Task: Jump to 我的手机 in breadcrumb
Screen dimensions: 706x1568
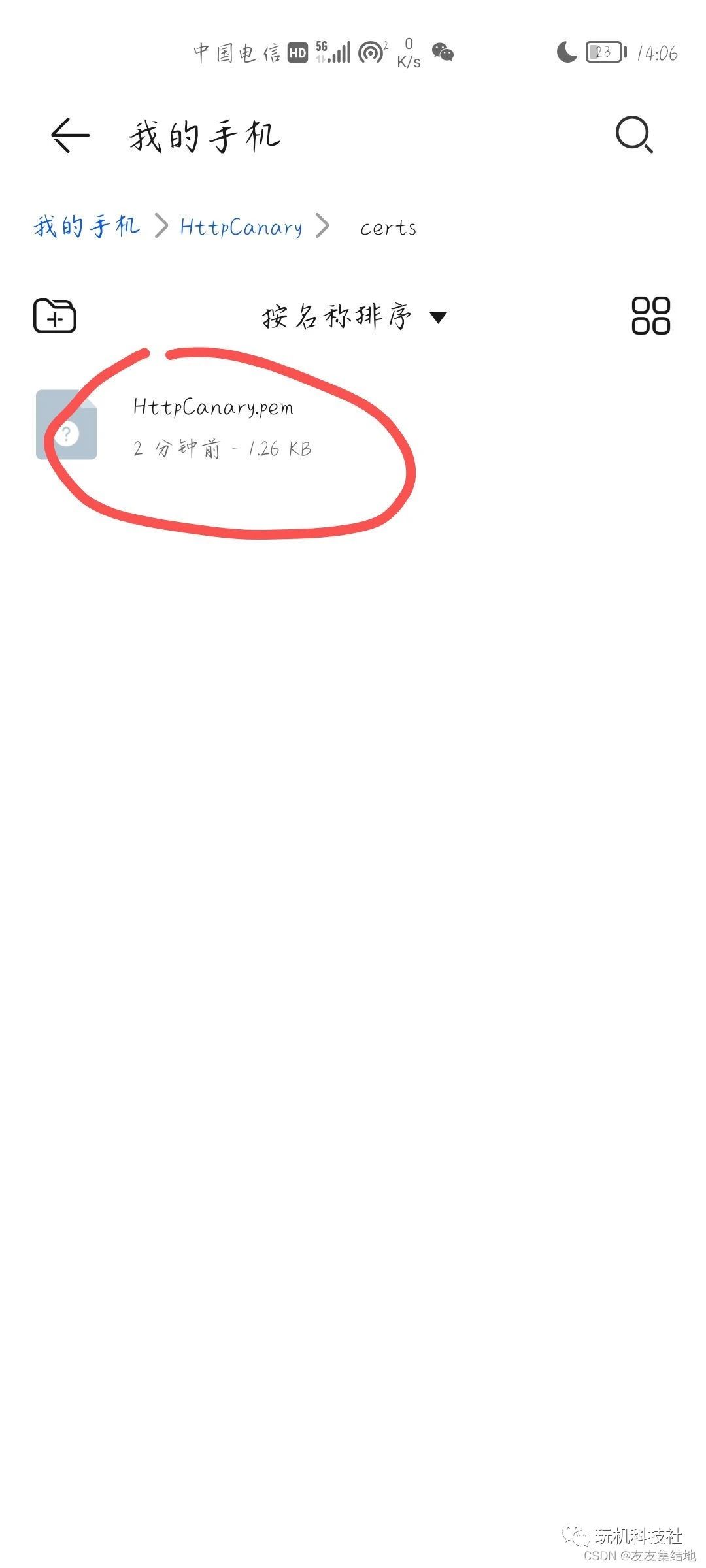Action: [87, 227]
